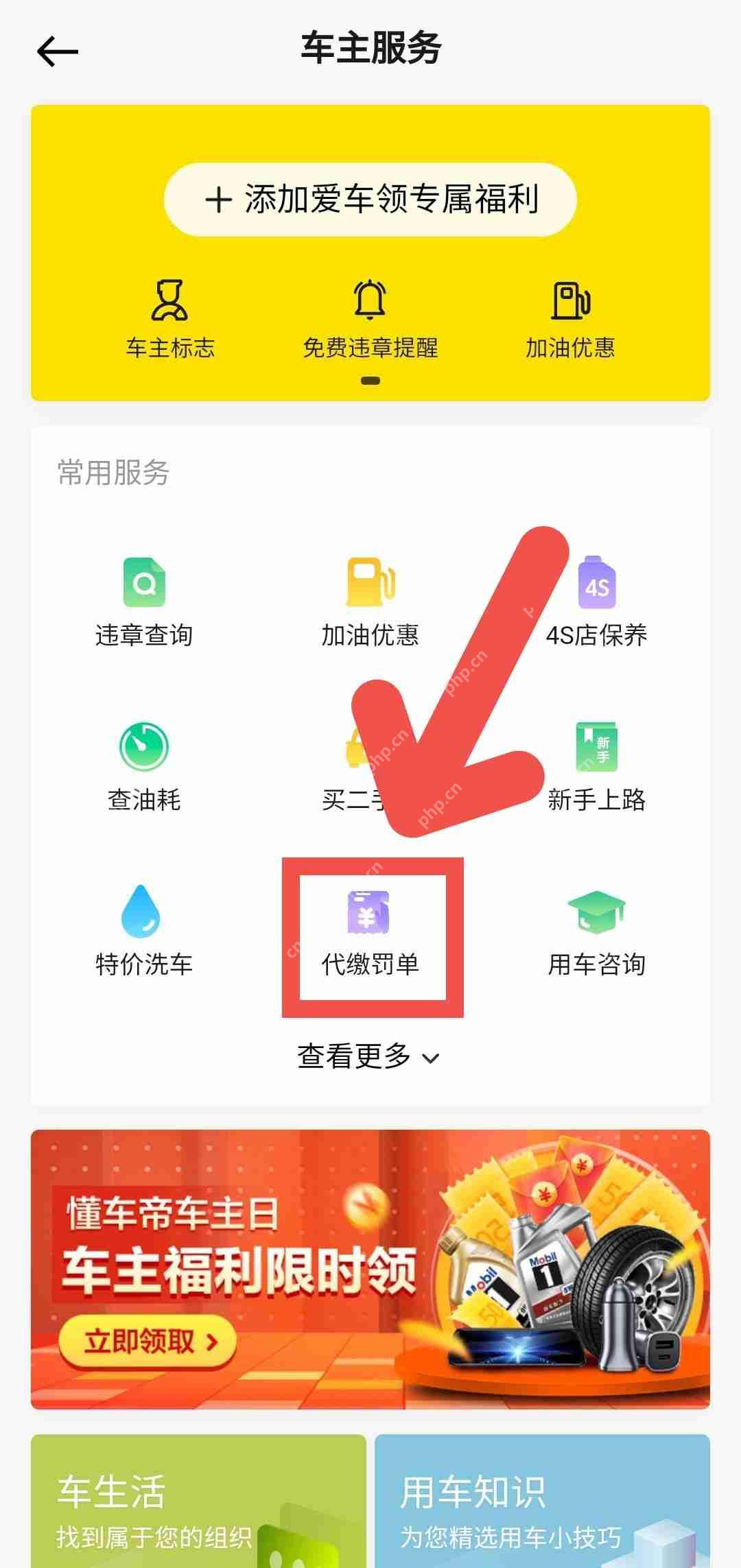The image size is (741, 1568).
Task: Tap 立即领取 to claim owner benefits
Action: click(148, 1342)
